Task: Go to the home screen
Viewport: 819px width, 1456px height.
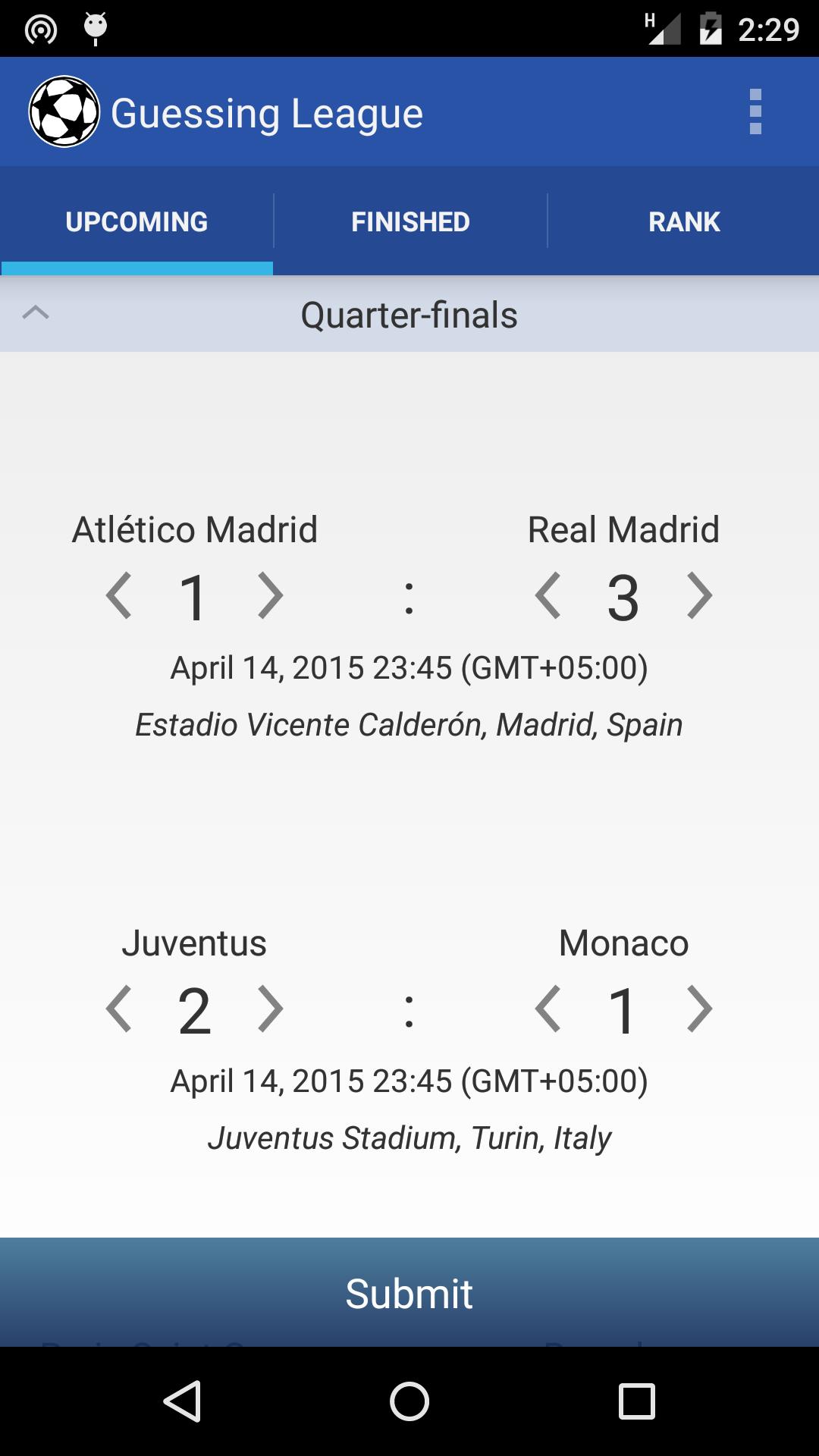Action: 409,1401
